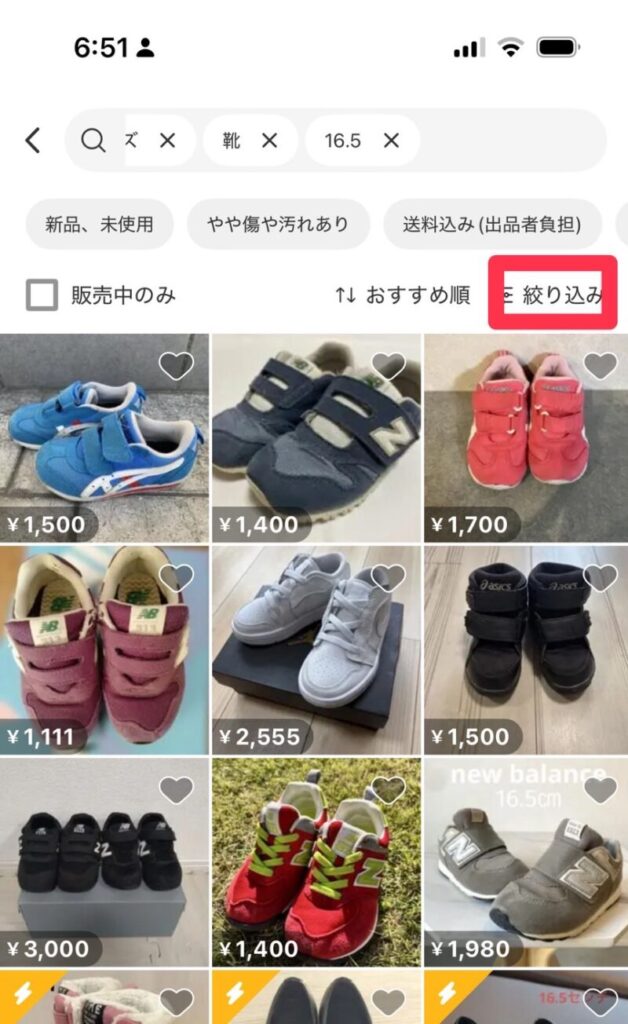The height and width of the screenshot is (1024, 628).
Task: Select the やや傷や汚れあり filter chip
Action: [x=278, y=224]
